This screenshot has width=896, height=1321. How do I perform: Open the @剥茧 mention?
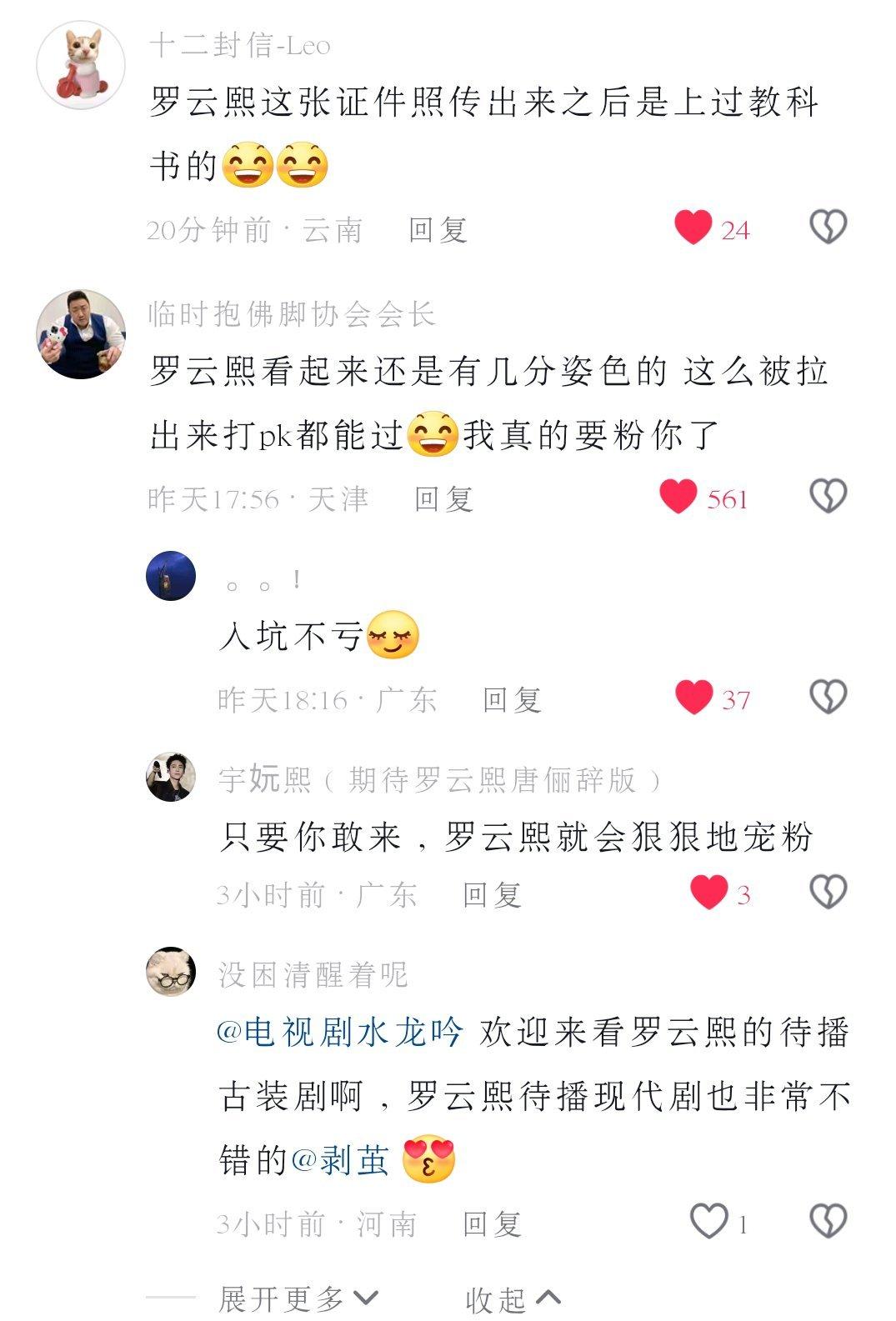point(339,1160)
